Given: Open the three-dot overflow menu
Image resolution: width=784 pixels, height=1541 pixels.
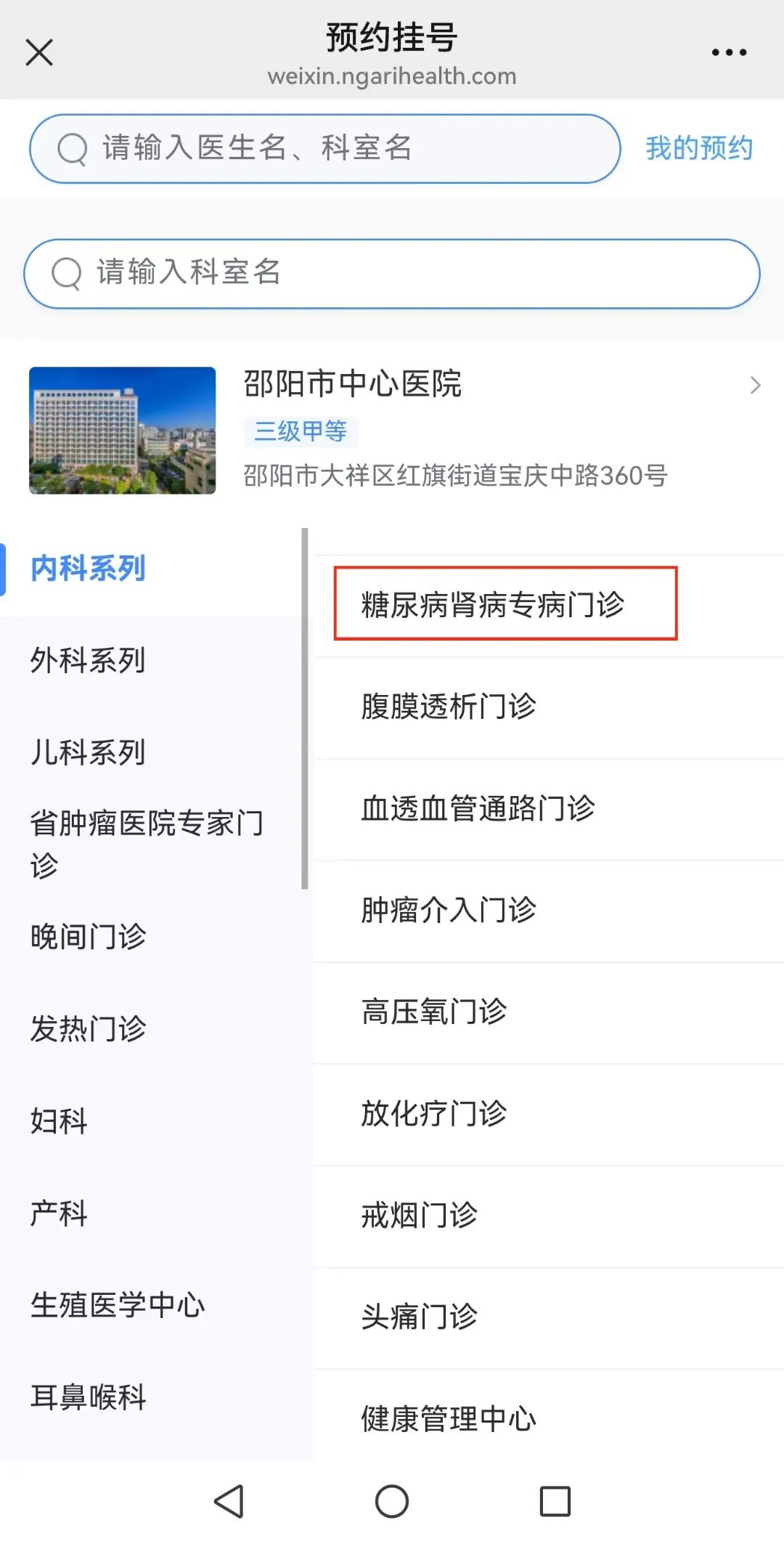Looking at the screenshot, I should coord(729,52).
